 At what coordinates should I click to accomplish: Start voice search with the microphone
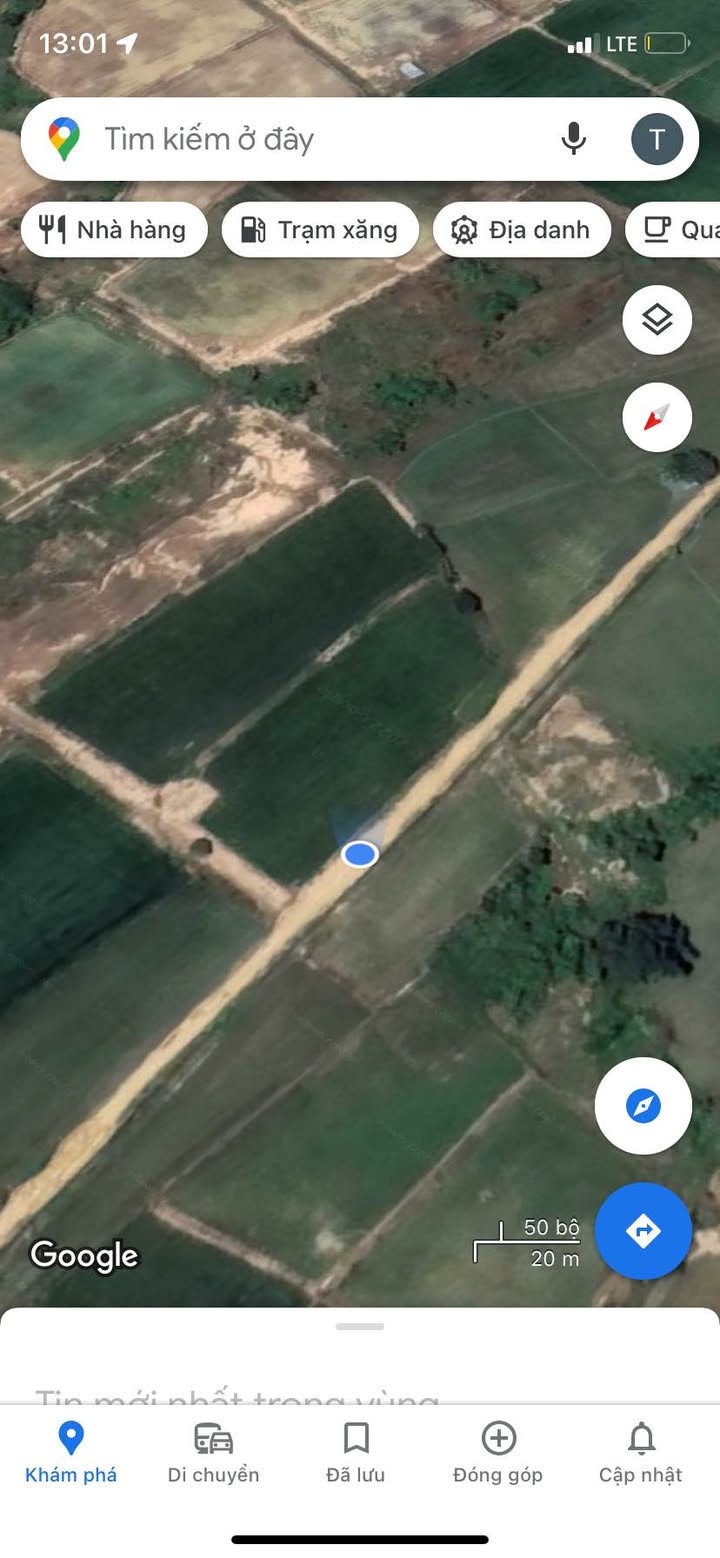[x=573, y=139]
